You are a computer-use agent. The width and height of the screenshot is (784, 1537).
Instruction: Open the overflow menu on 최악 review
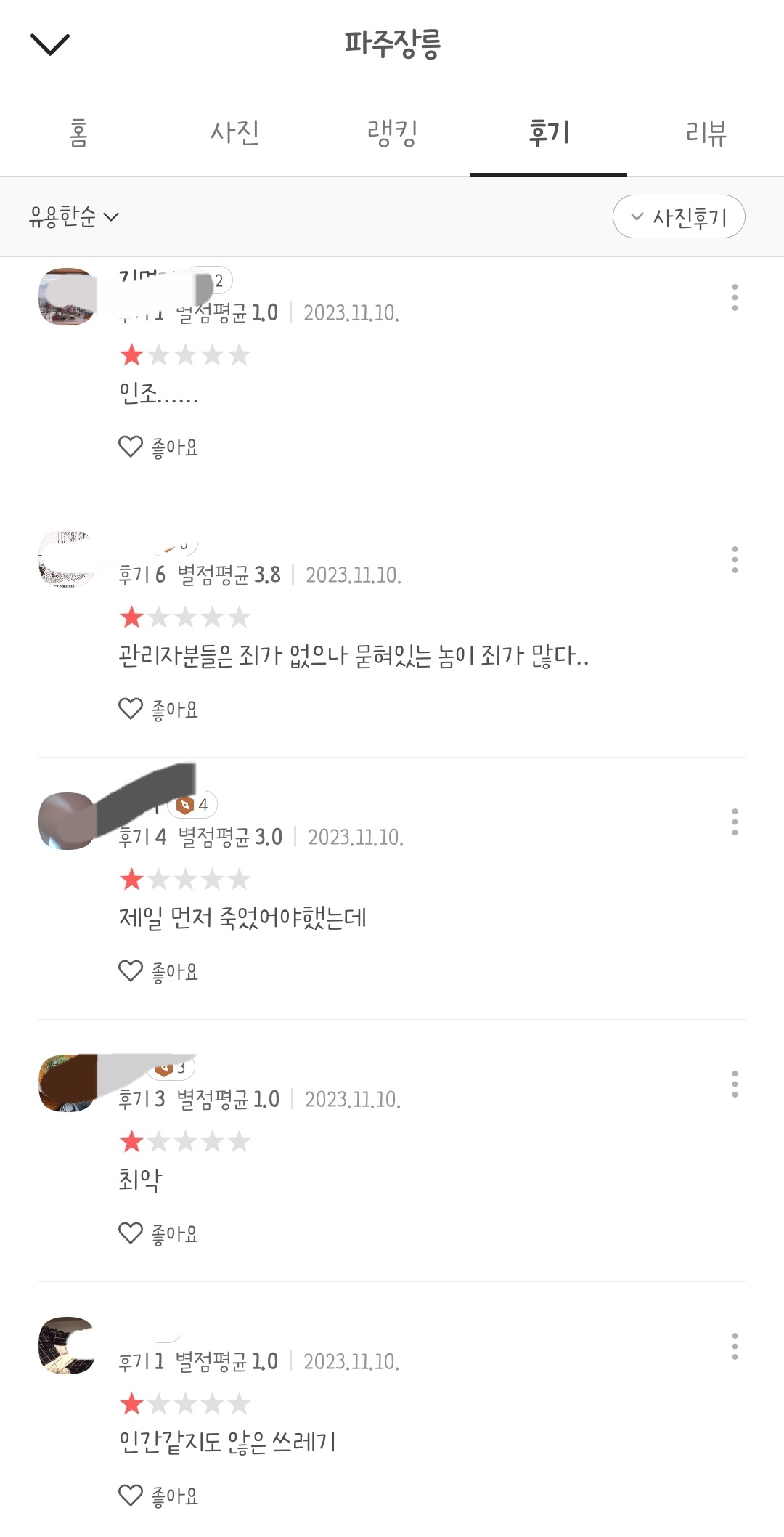tap(735, 1084)
